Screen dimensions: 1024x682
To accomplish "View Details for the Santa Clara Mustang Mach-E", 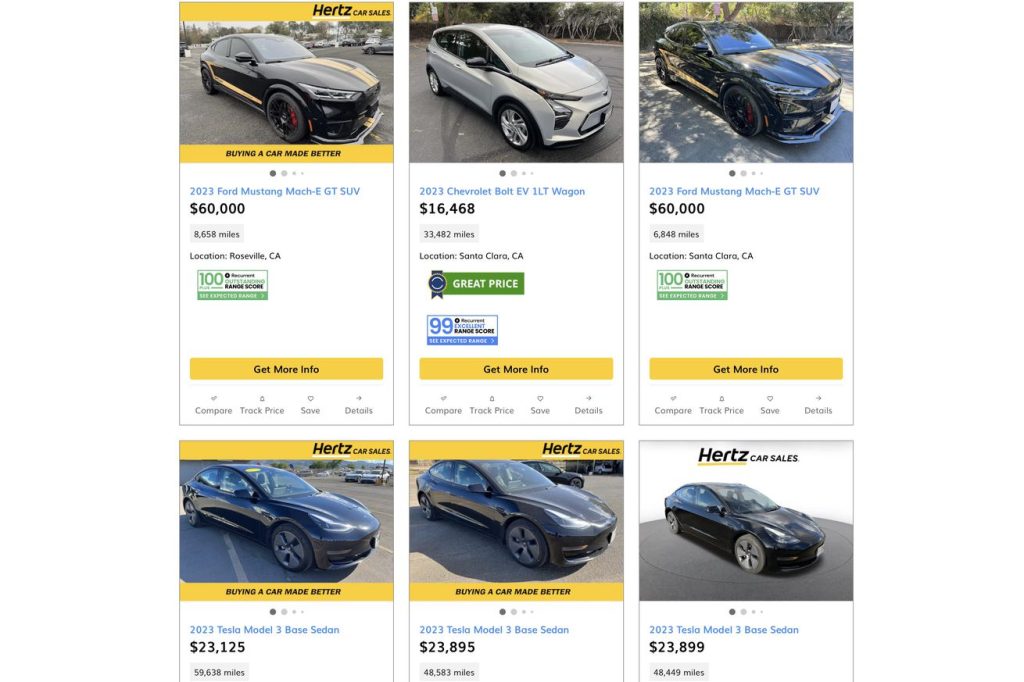I will pos(818,405).
